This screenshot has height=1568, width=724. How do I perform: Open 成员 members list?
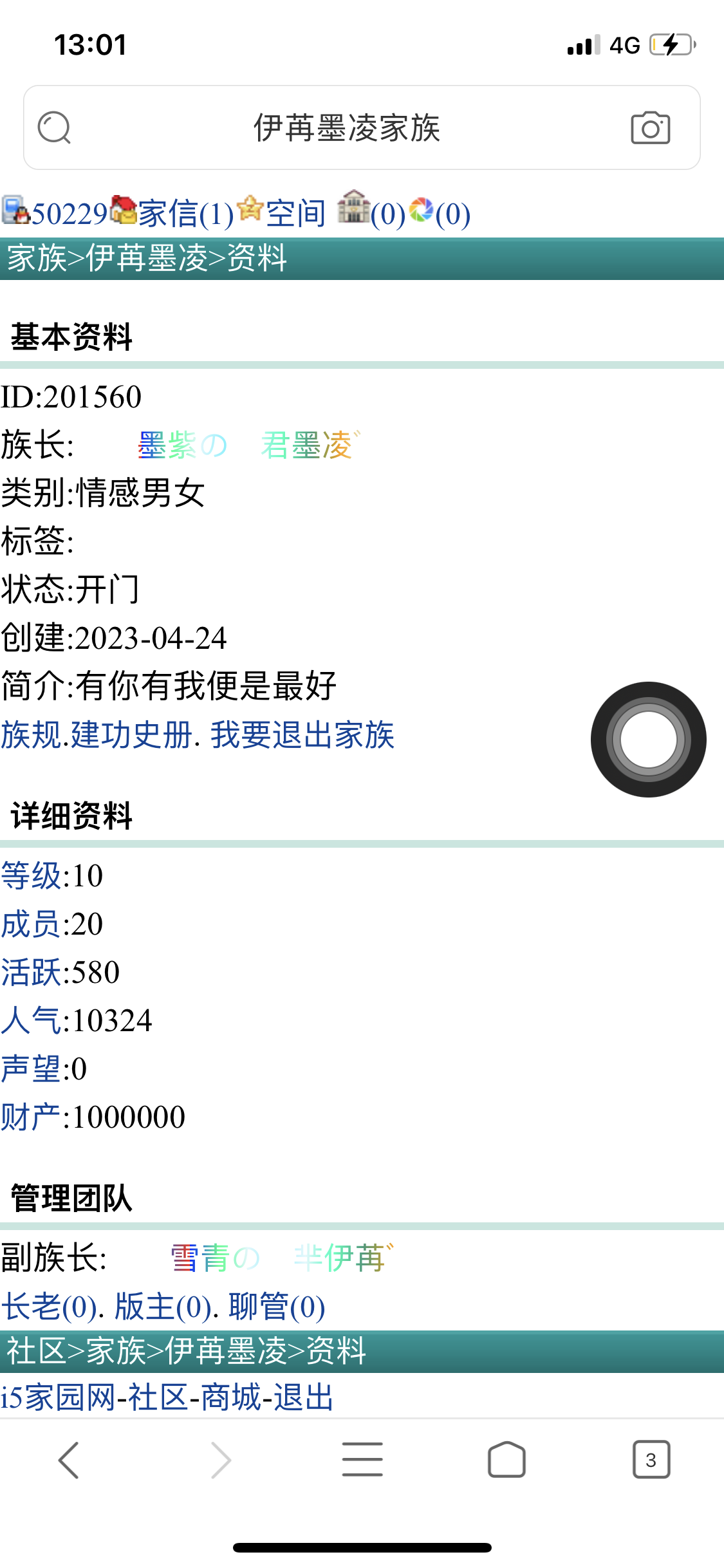click(x=31, y=924)
